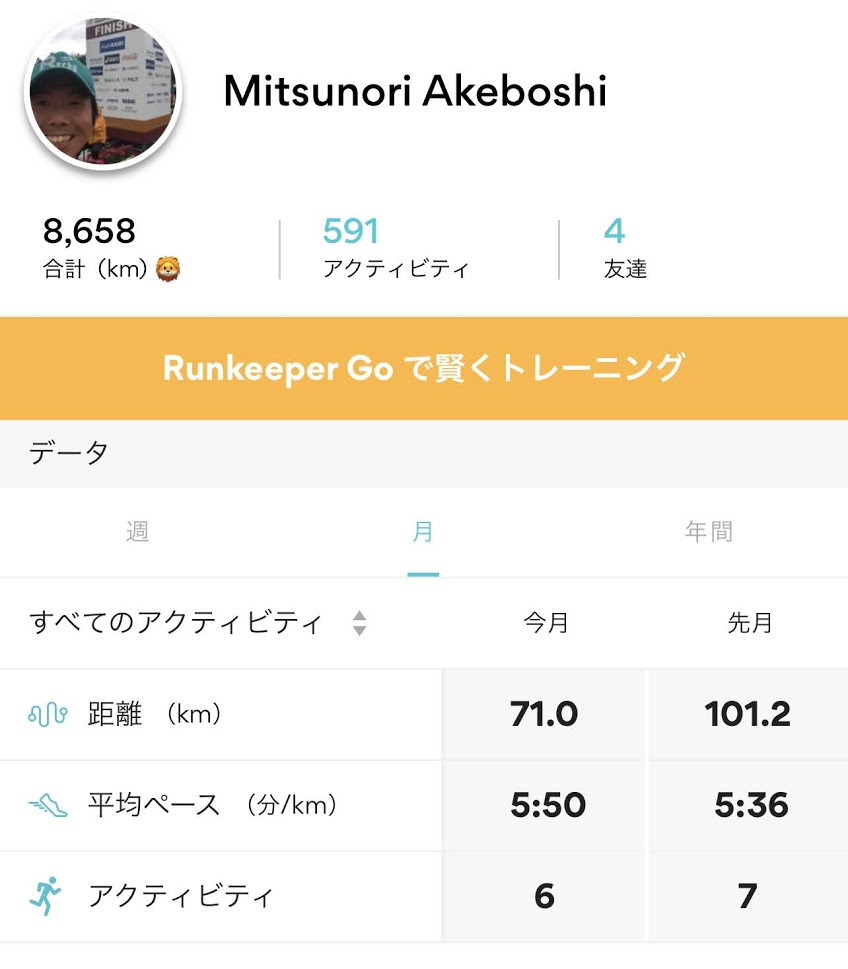Image resolution: width=848 pixels, height=969 pixels.
Task: Switch to the 年間 tab
Action: tap(708, 532)
